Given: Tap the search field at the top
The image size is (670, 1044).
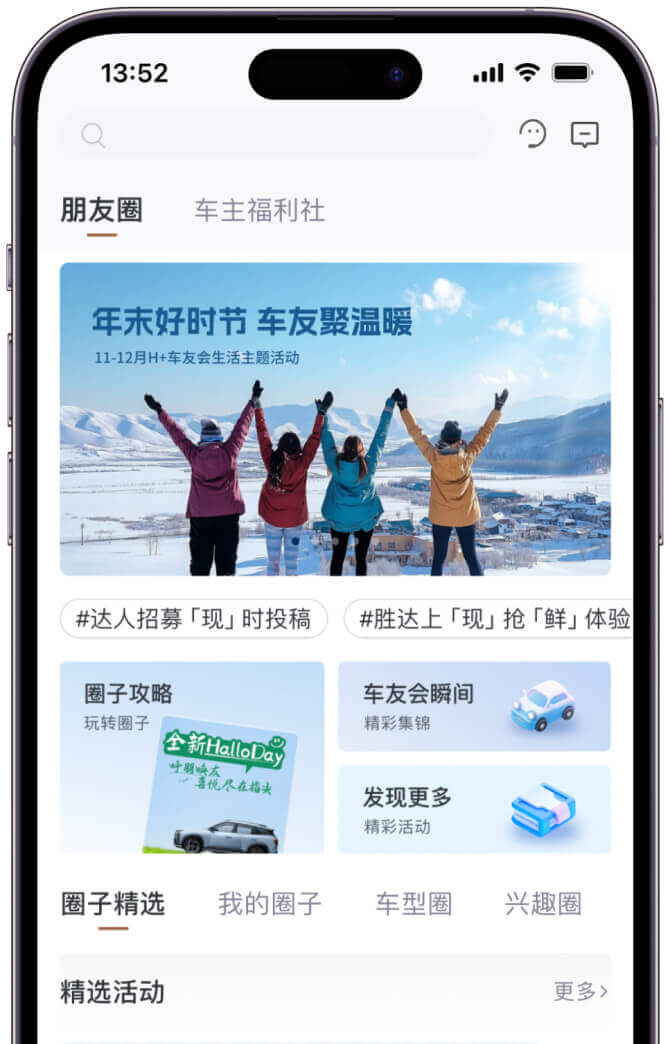Looking at the screenshot, I should tap(275, 135).
